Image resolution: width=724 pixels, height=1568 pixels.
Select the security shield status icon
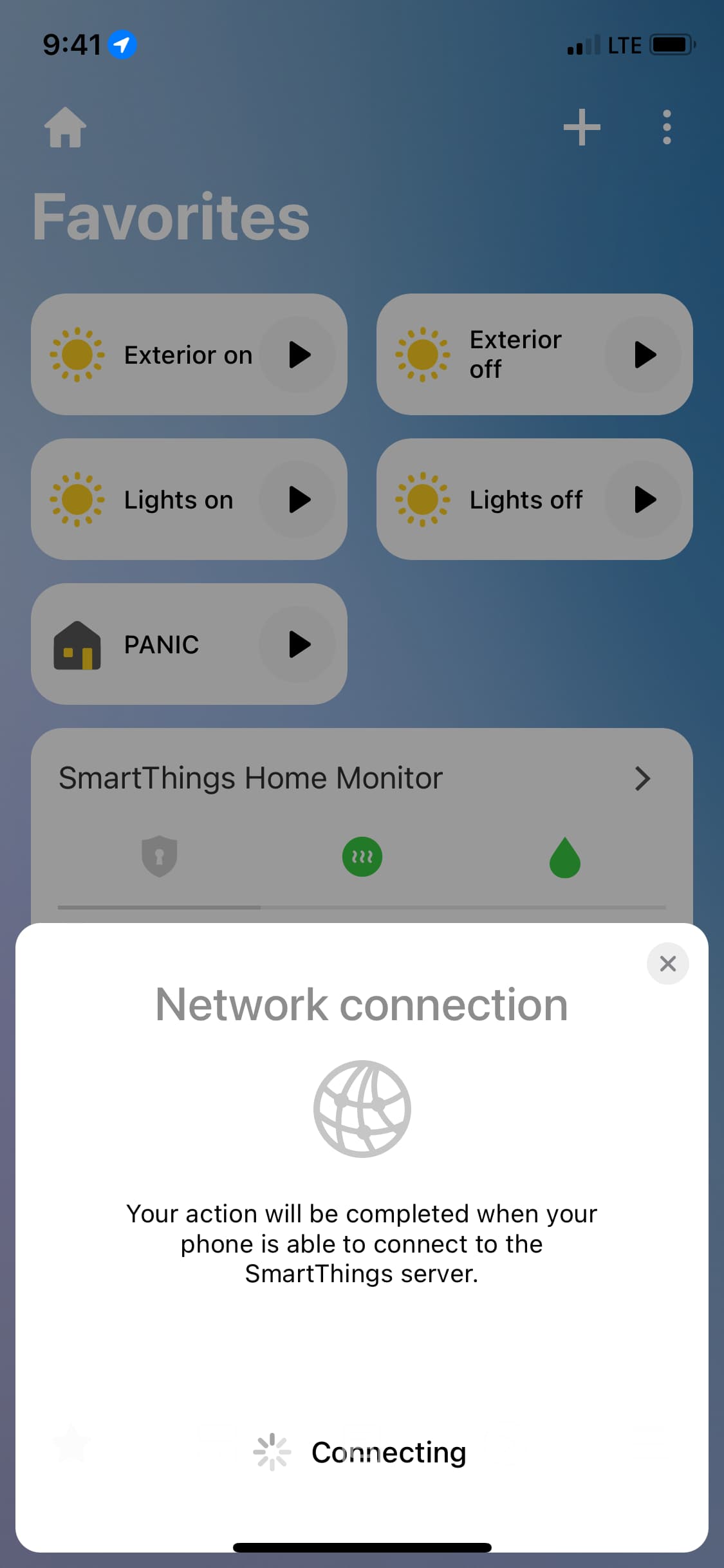coord(160,857)
